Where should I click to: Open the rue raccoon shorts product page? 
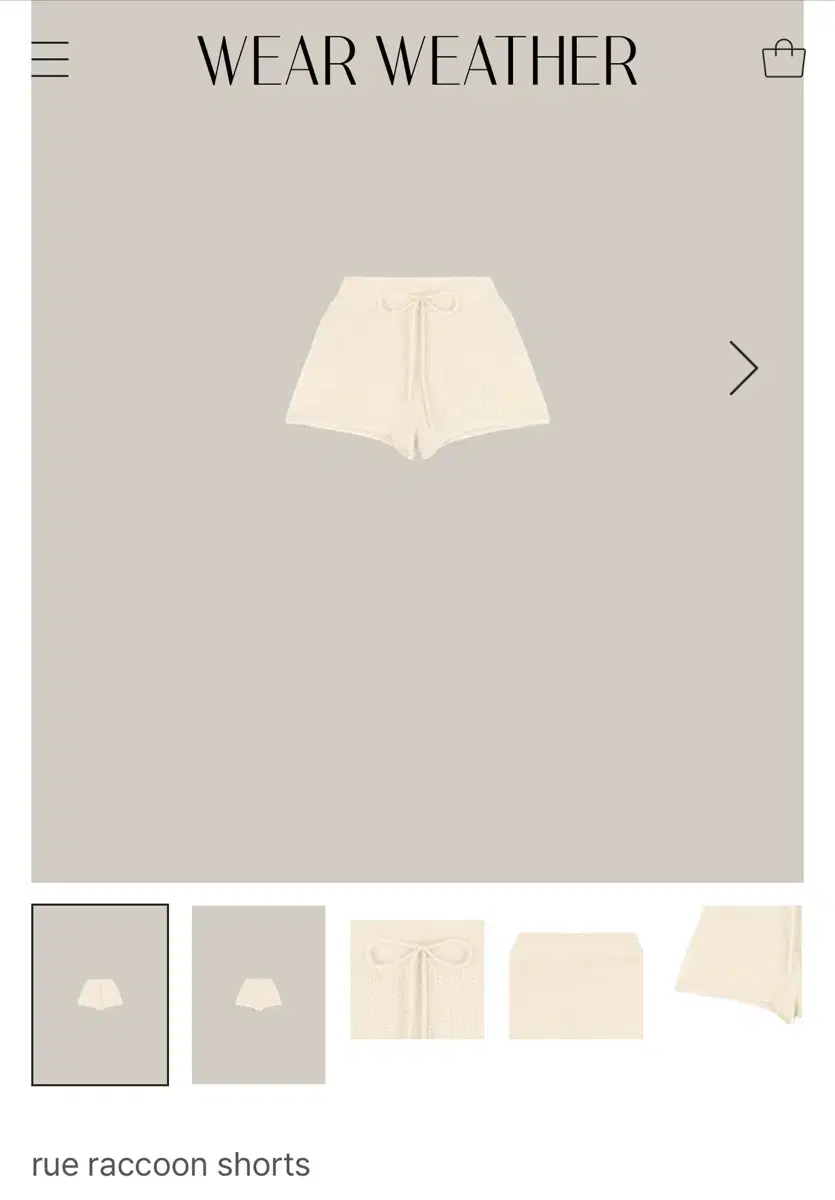[170, 1164]
